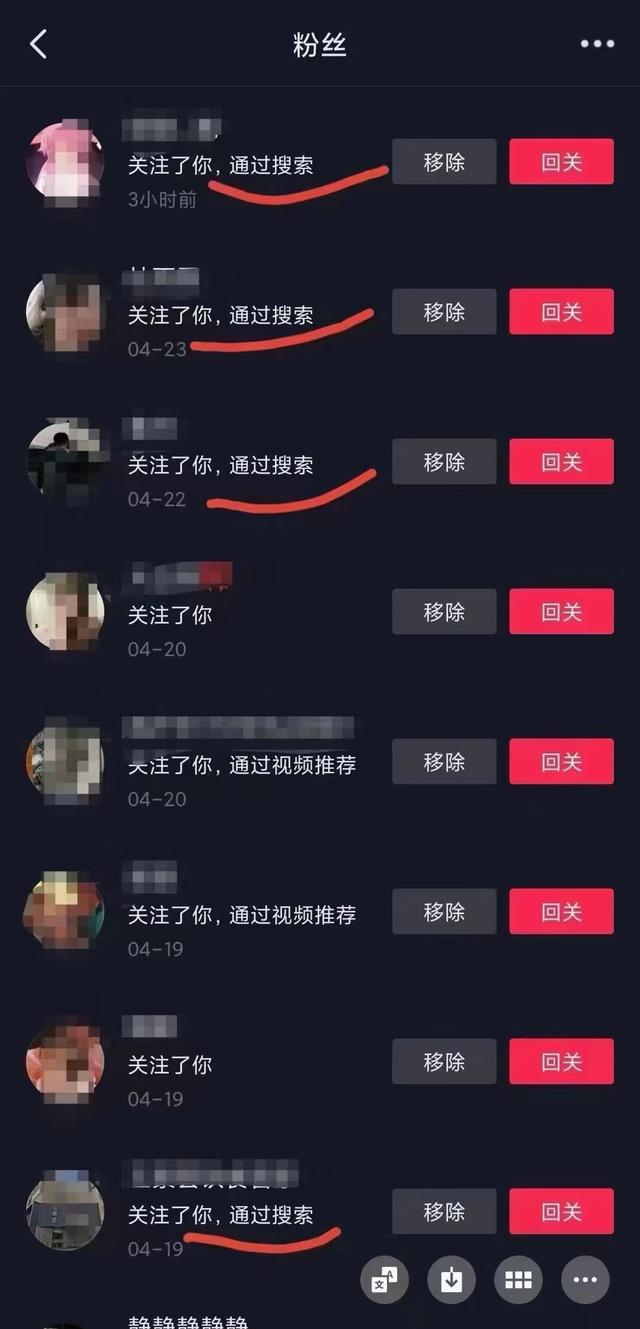Open profile of the fan from 3小时前
The height and width of the screenshot is (1329, 640).
(65, 162)
